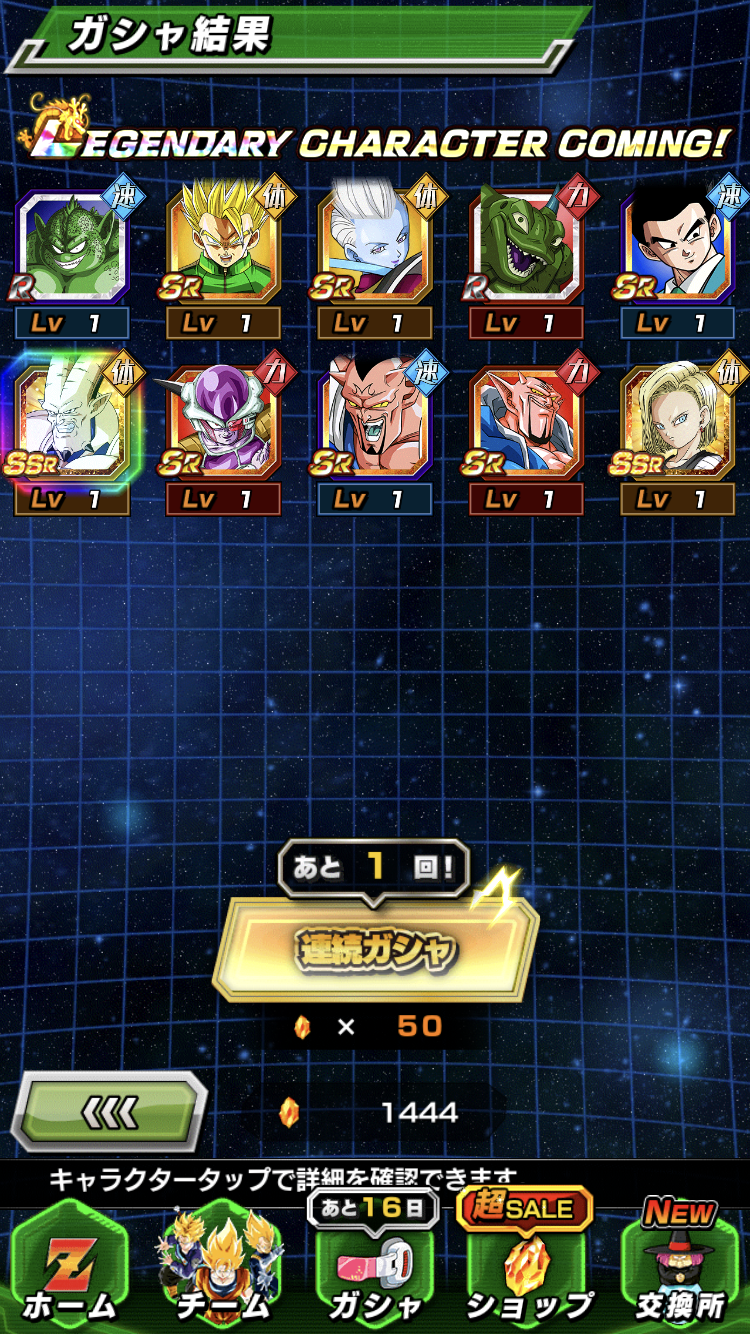View the R green dinosaur character card
Screen dimensions: 750x1334
526,246
